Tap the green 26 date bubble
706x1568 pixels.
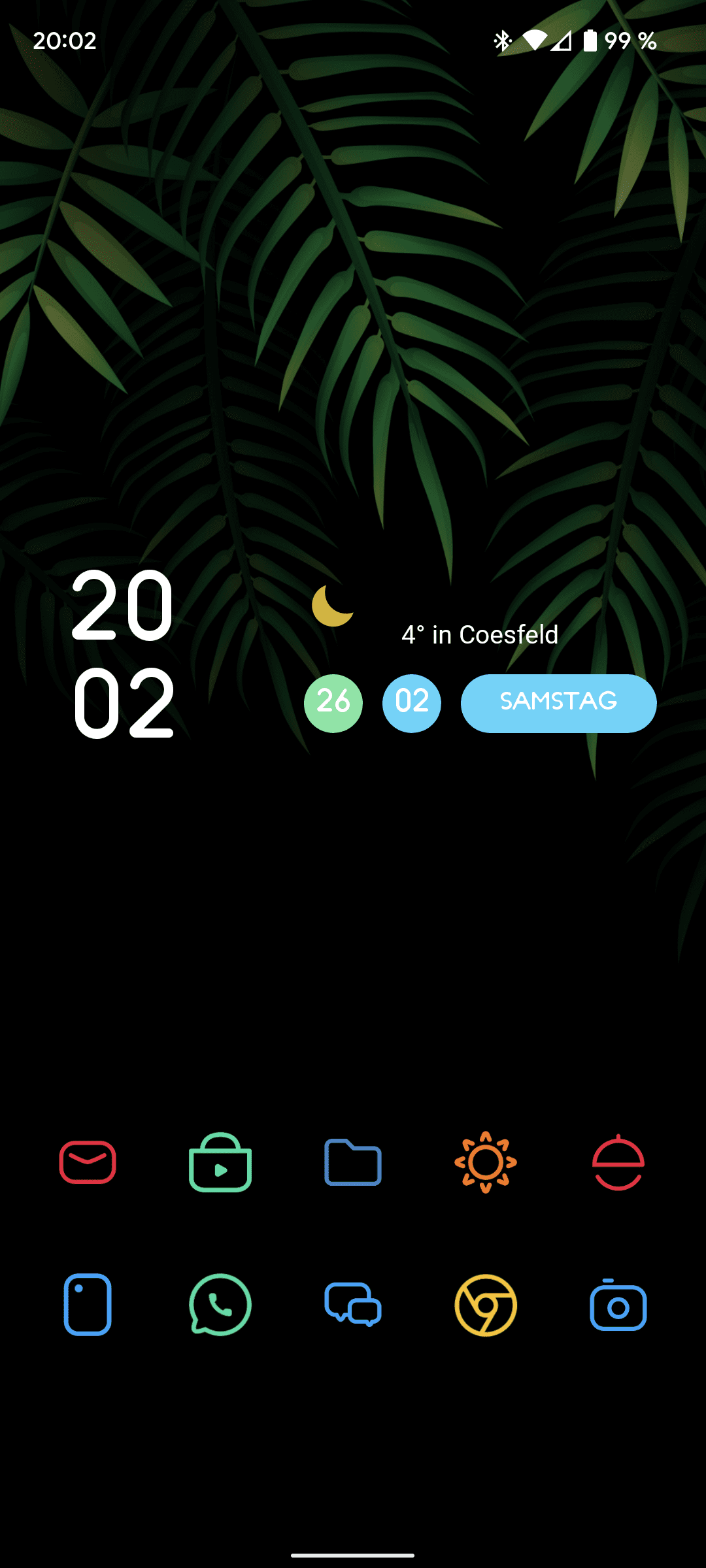(333, 703)
